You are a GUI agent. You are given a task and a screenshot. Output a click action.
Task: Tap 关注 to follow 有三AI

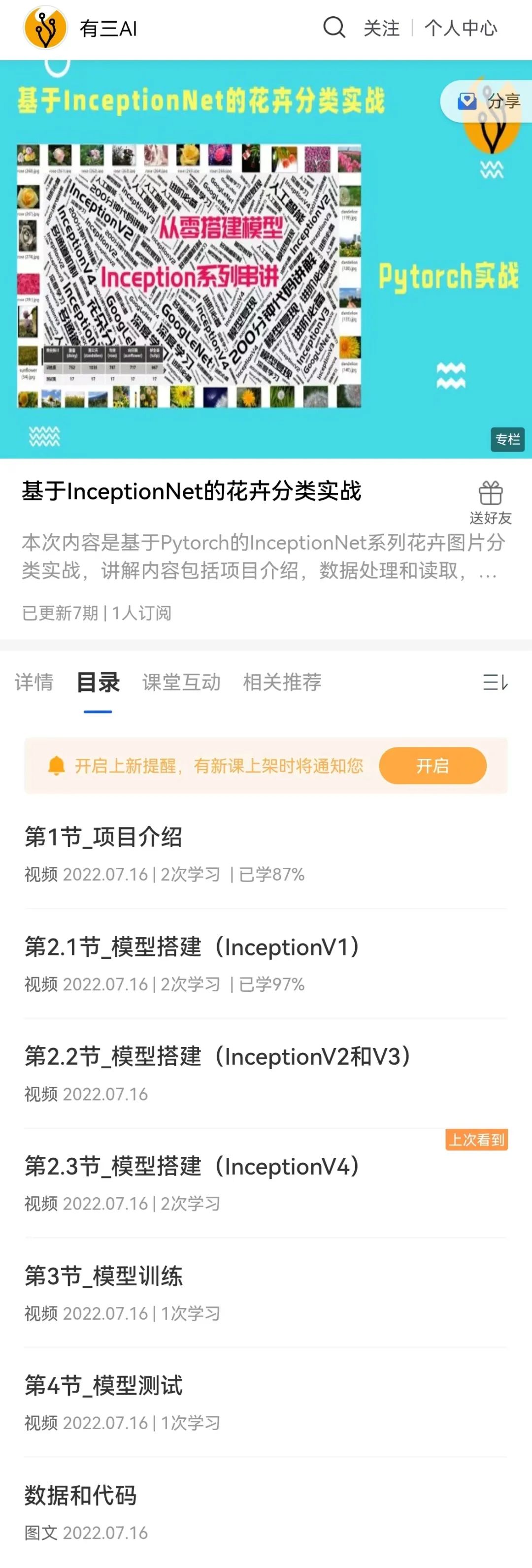381,28
